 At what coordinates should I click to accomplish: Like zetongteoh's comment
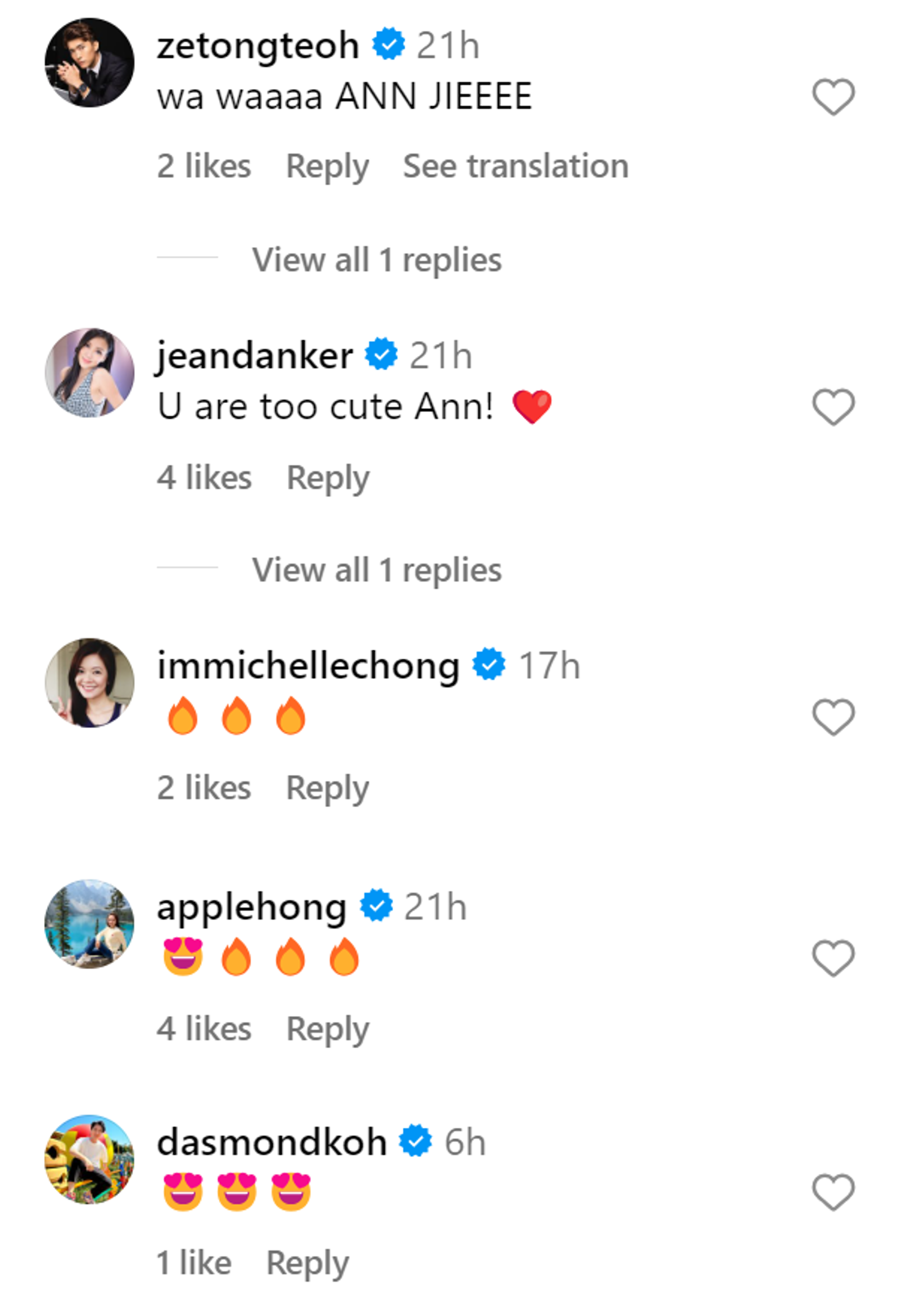[833, 97]
